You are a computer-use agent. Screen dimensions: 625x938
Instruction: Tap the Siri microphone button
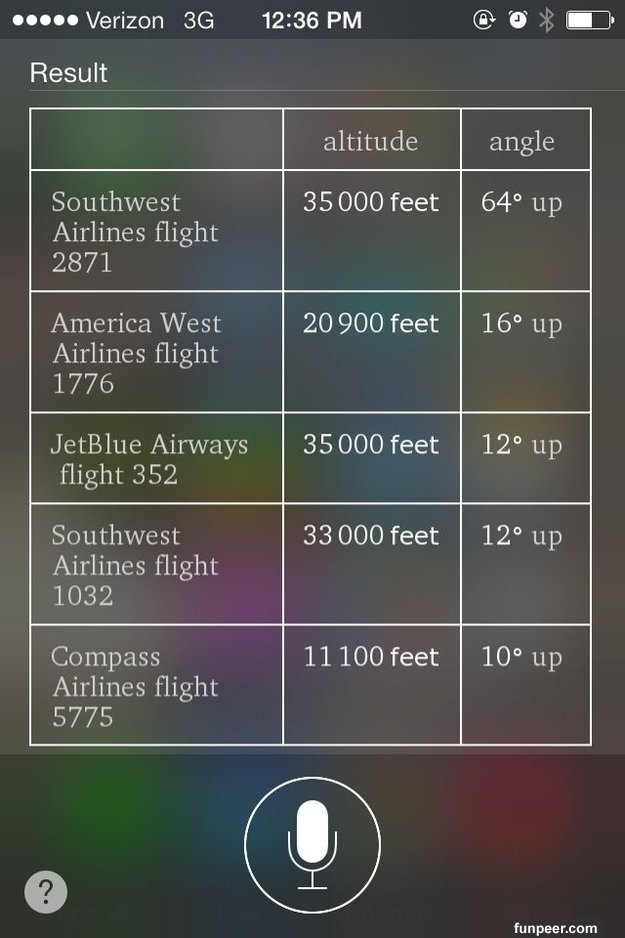pyautogui.click(x=312, y=844)
